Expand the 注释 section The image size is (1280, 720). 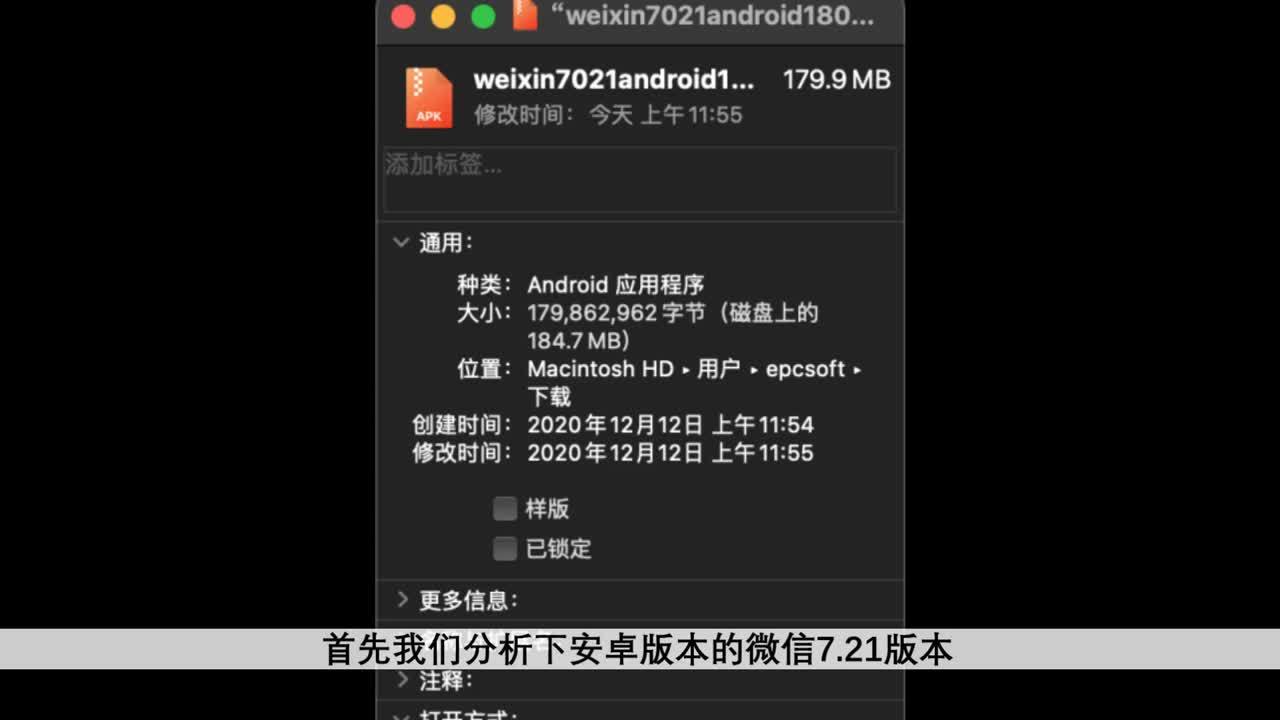(402, 681)
